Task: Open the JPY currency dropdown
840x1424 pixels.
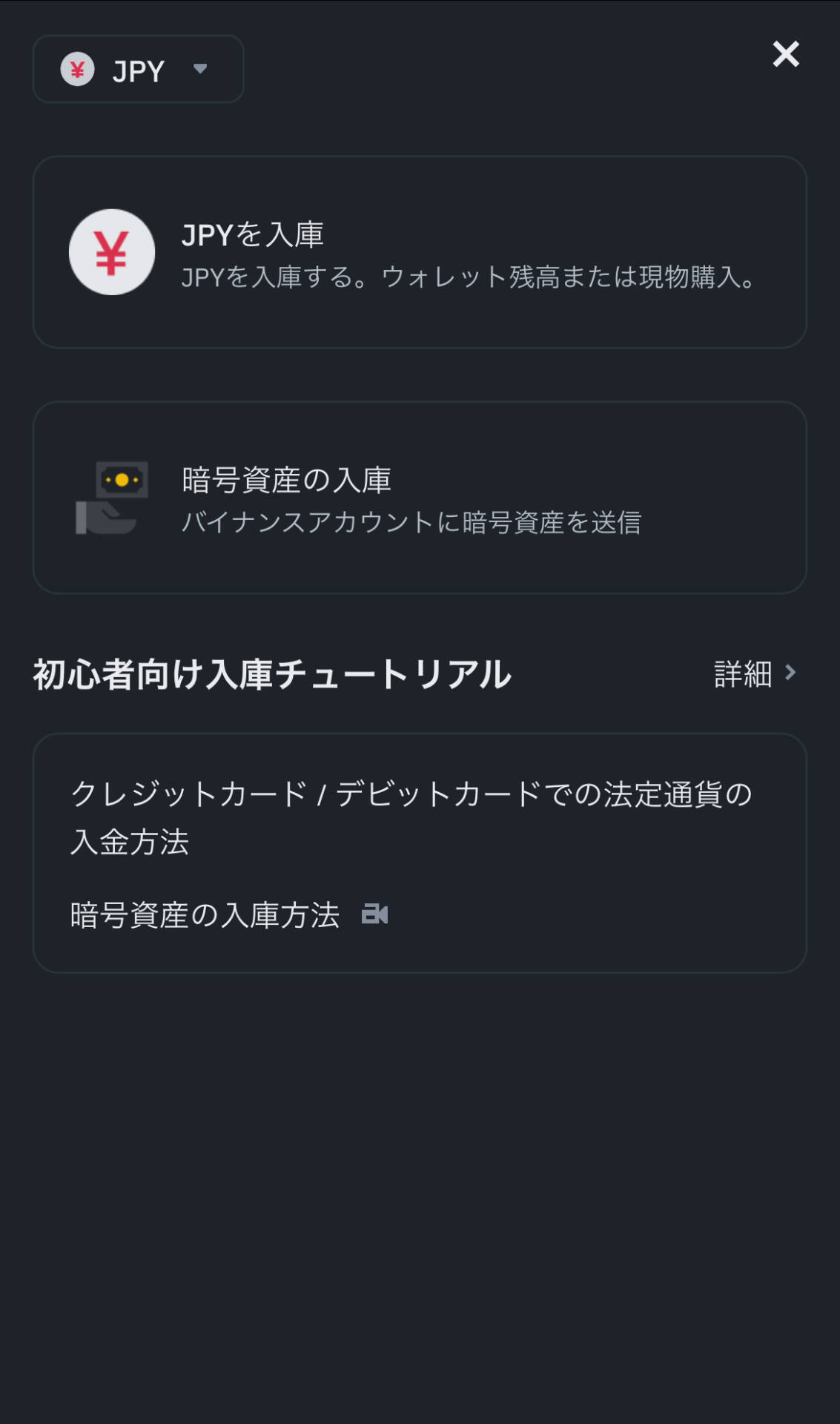Action: click(x=139, y=70)
